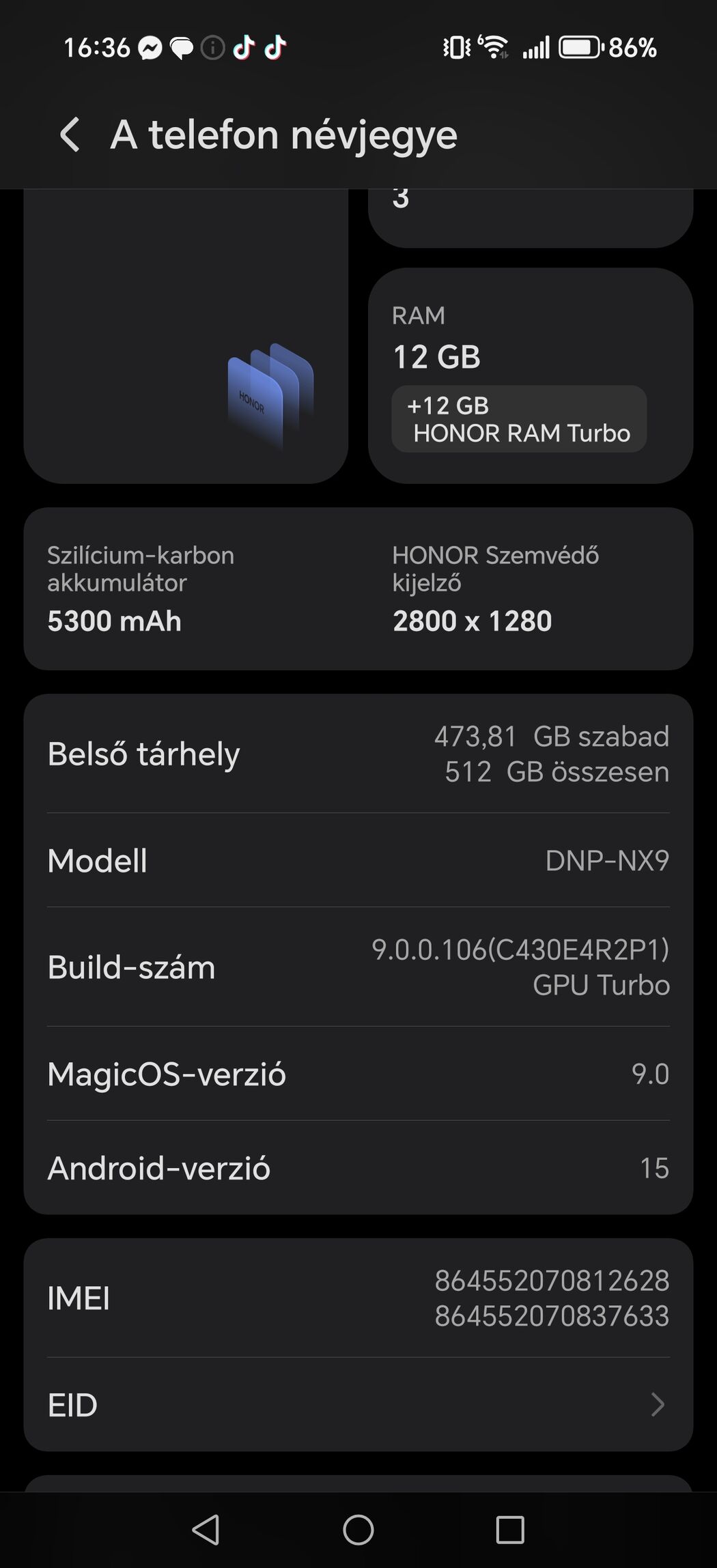Go back from A telefon névjegye

70,134
